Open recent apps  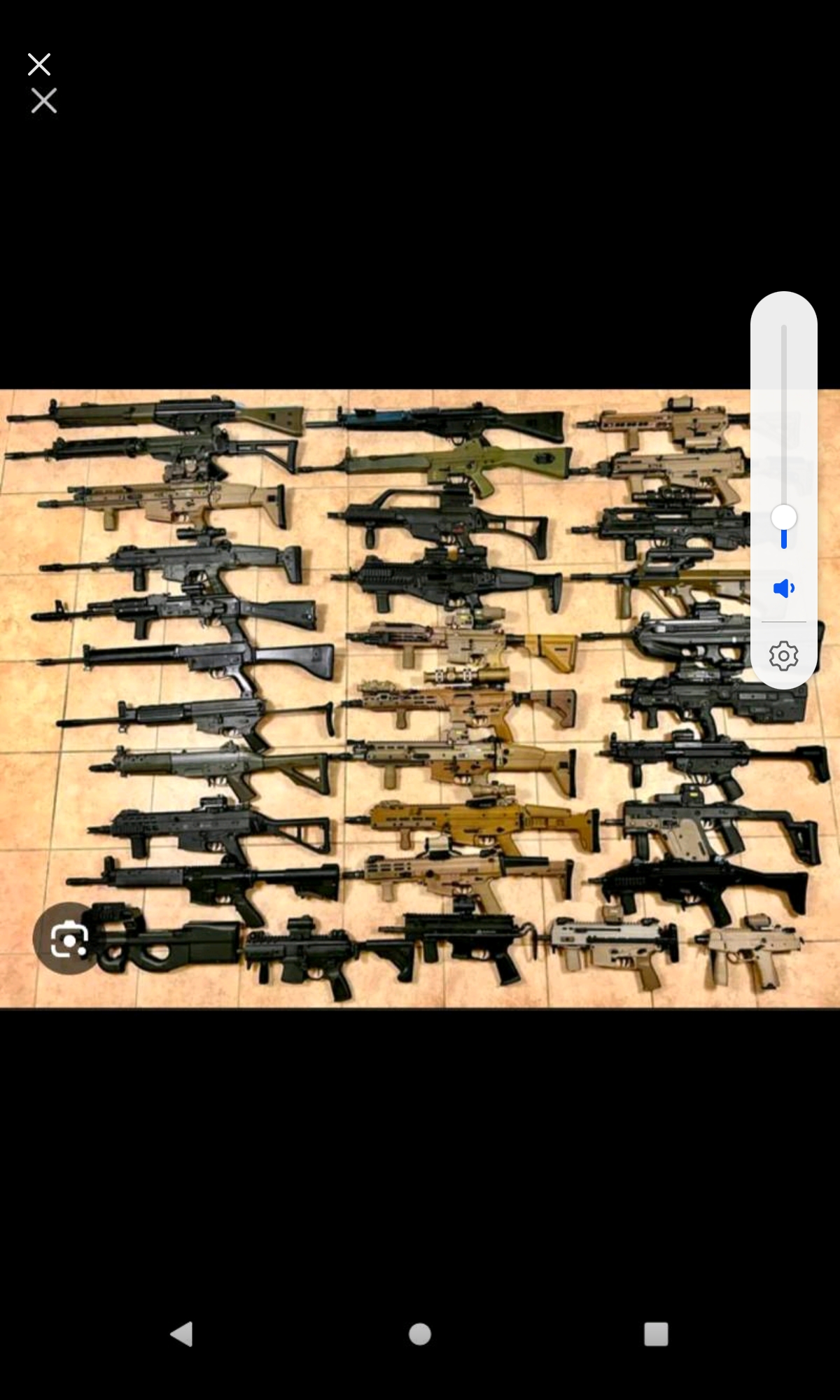tap(656, 1334)
